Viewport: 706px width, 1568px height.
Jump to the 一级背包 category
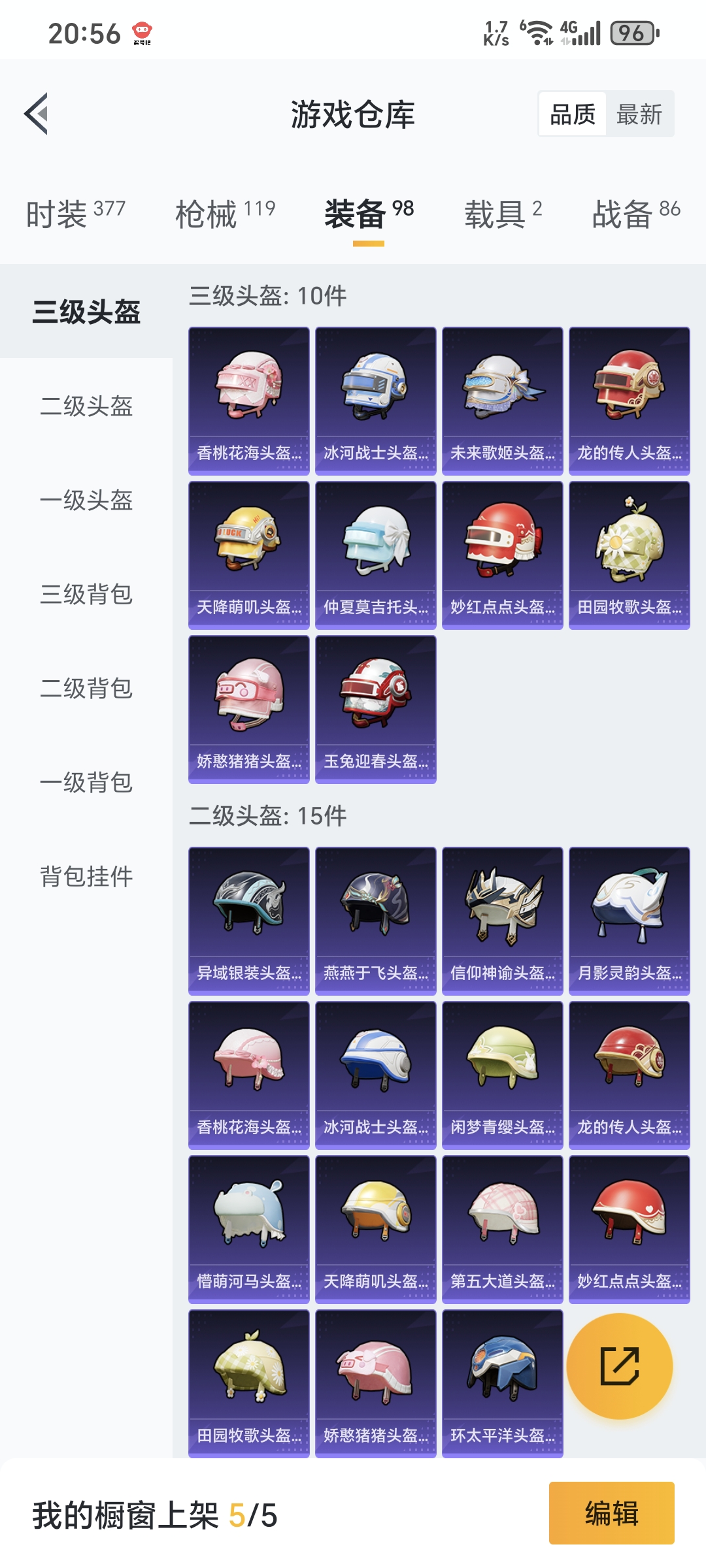(x=86, y=782)
